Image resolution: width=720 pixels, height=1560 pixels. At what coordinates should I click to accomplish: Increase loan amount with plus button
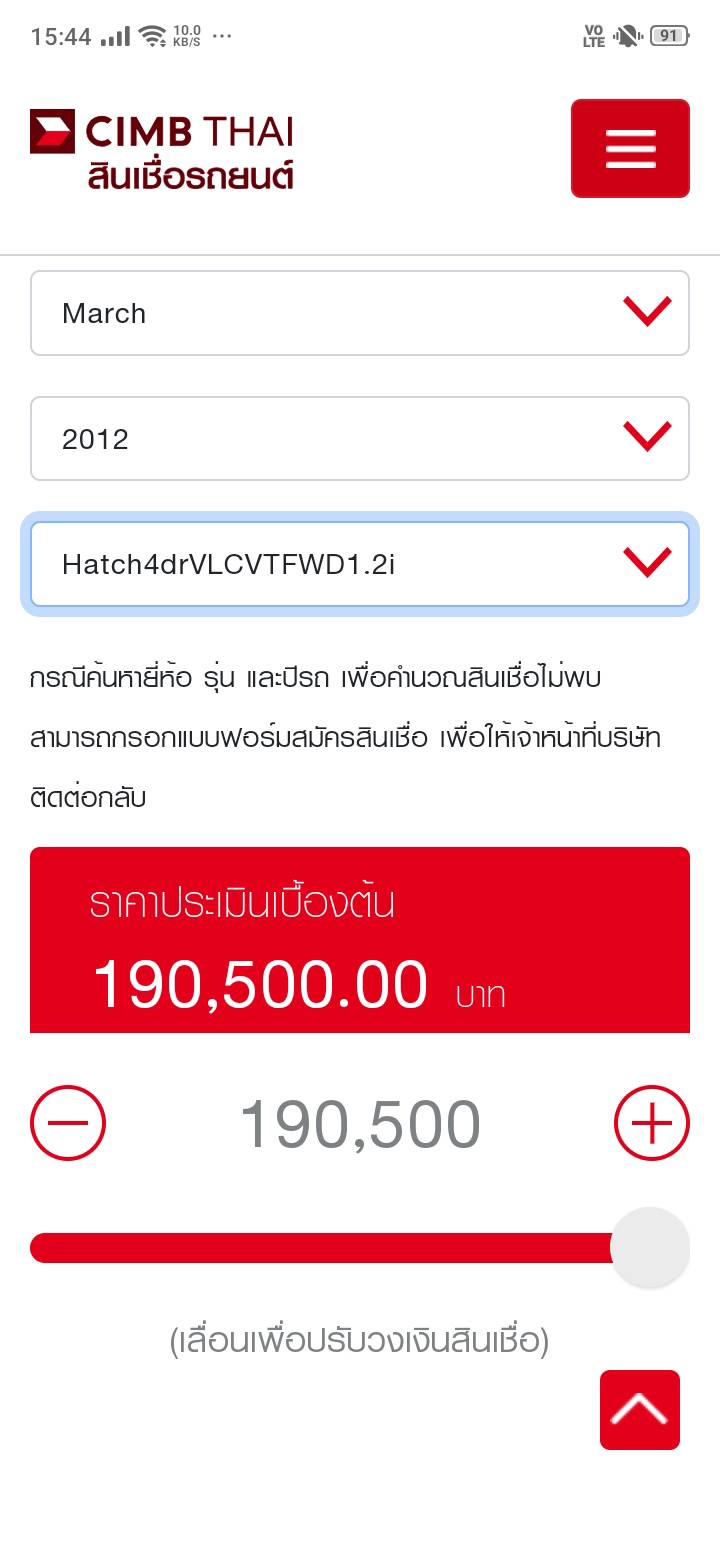[651, 1123]
